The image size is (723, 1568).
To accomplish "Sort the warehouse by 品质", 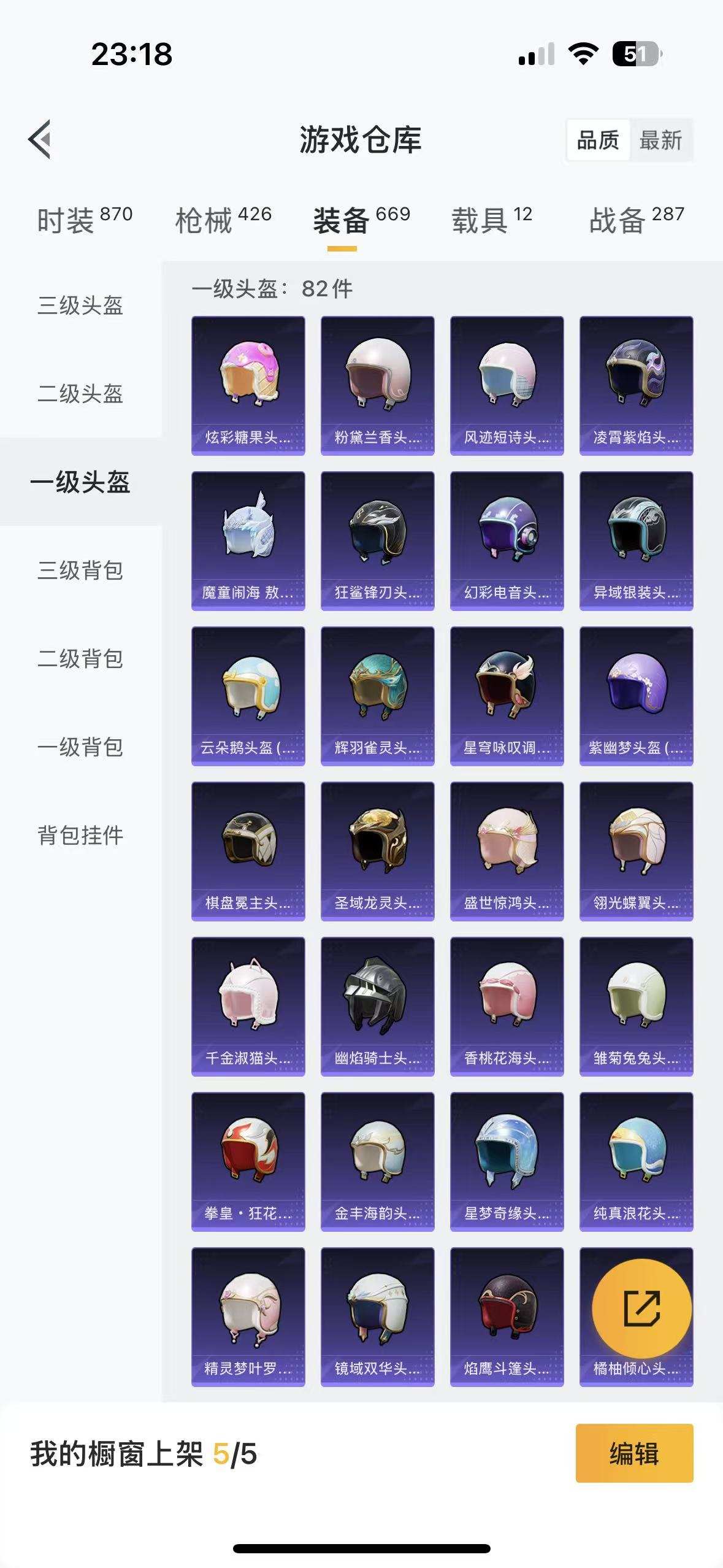I will click(x=598, y=140).
